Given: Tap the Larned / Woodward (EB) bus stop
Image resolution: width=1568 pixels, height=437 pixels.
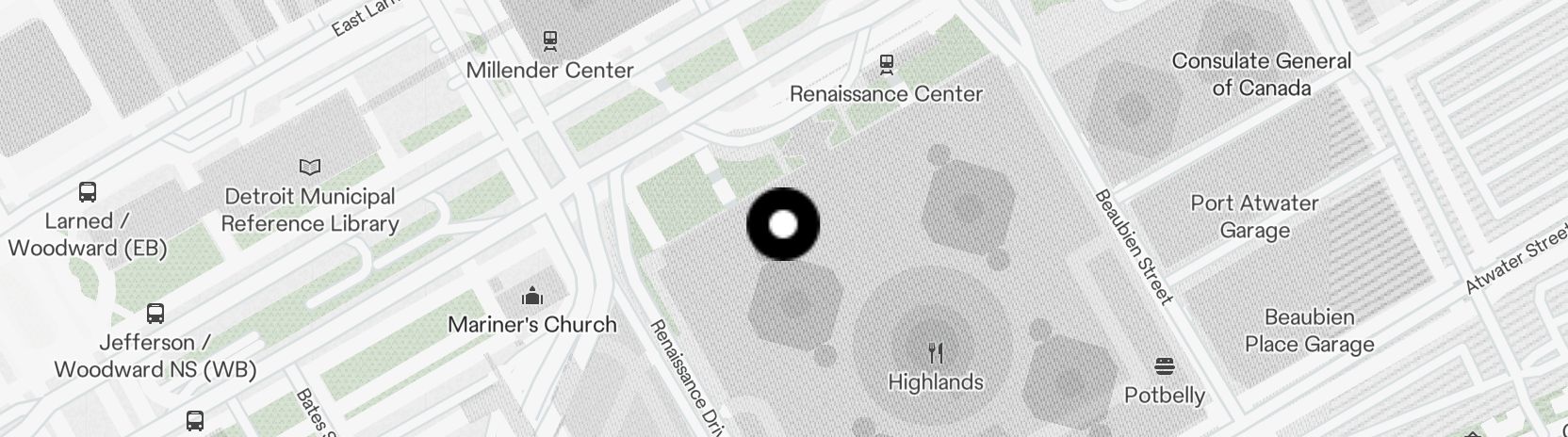Looking at the screenshot, I should [88, 192].
